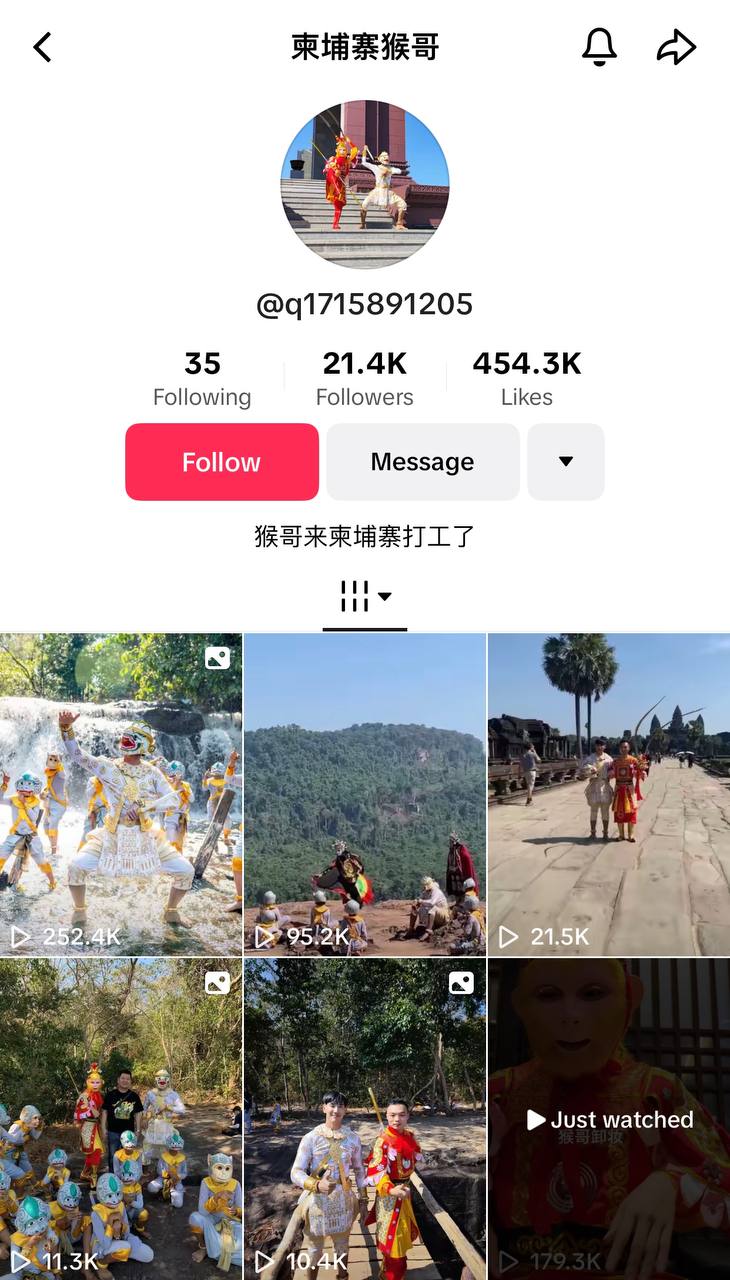The height and width of the screenshot is (1280, 730).
Task: Follow this account
Action: point(222,462)
